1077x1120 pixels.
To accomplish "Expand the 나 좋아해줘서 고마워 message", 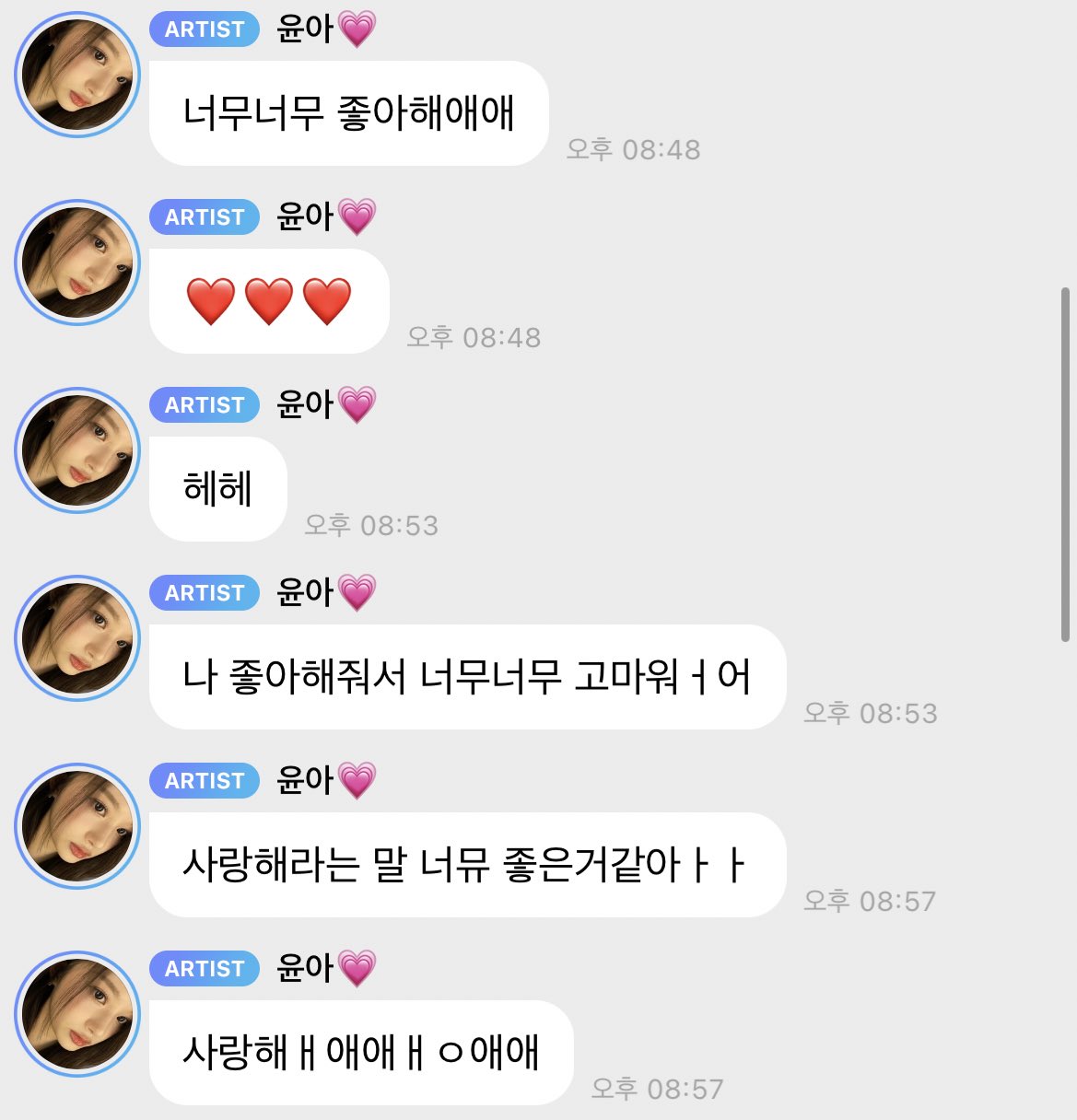I will coord(465,675).
